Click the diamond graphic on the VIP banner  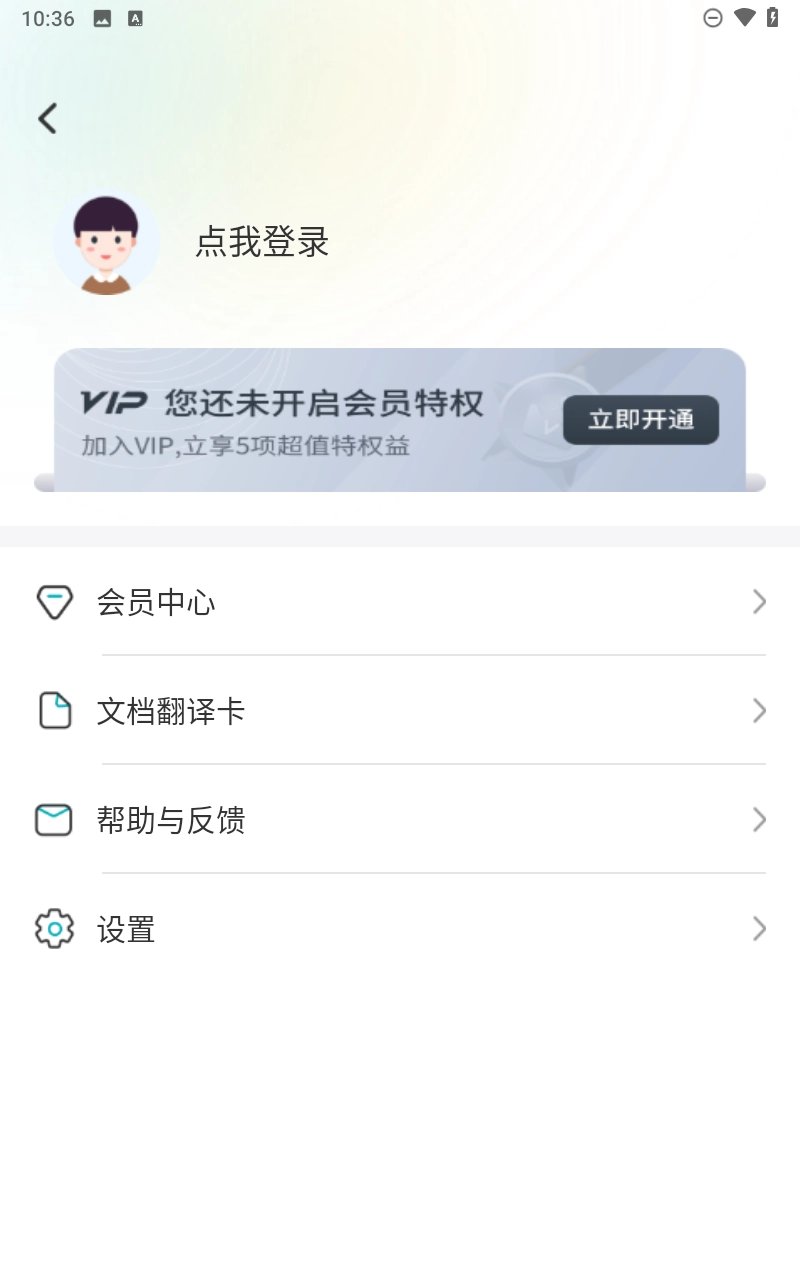coord(540,417)
